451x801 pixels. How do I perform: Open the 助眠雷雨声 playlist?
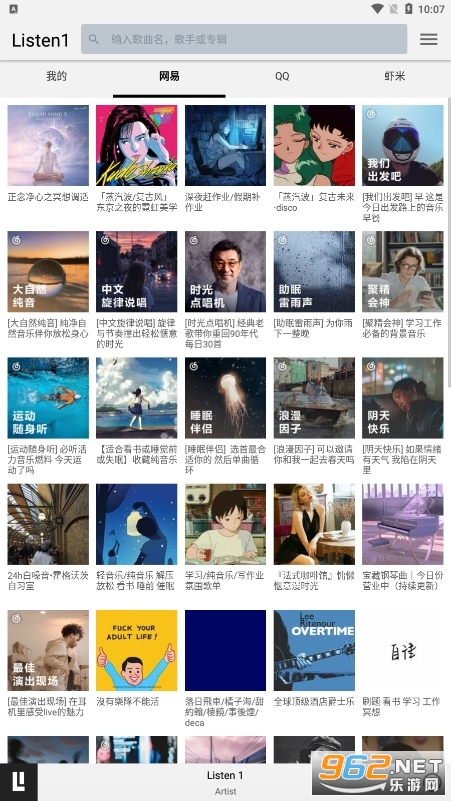pyautogui.click(x=314, y=272)
